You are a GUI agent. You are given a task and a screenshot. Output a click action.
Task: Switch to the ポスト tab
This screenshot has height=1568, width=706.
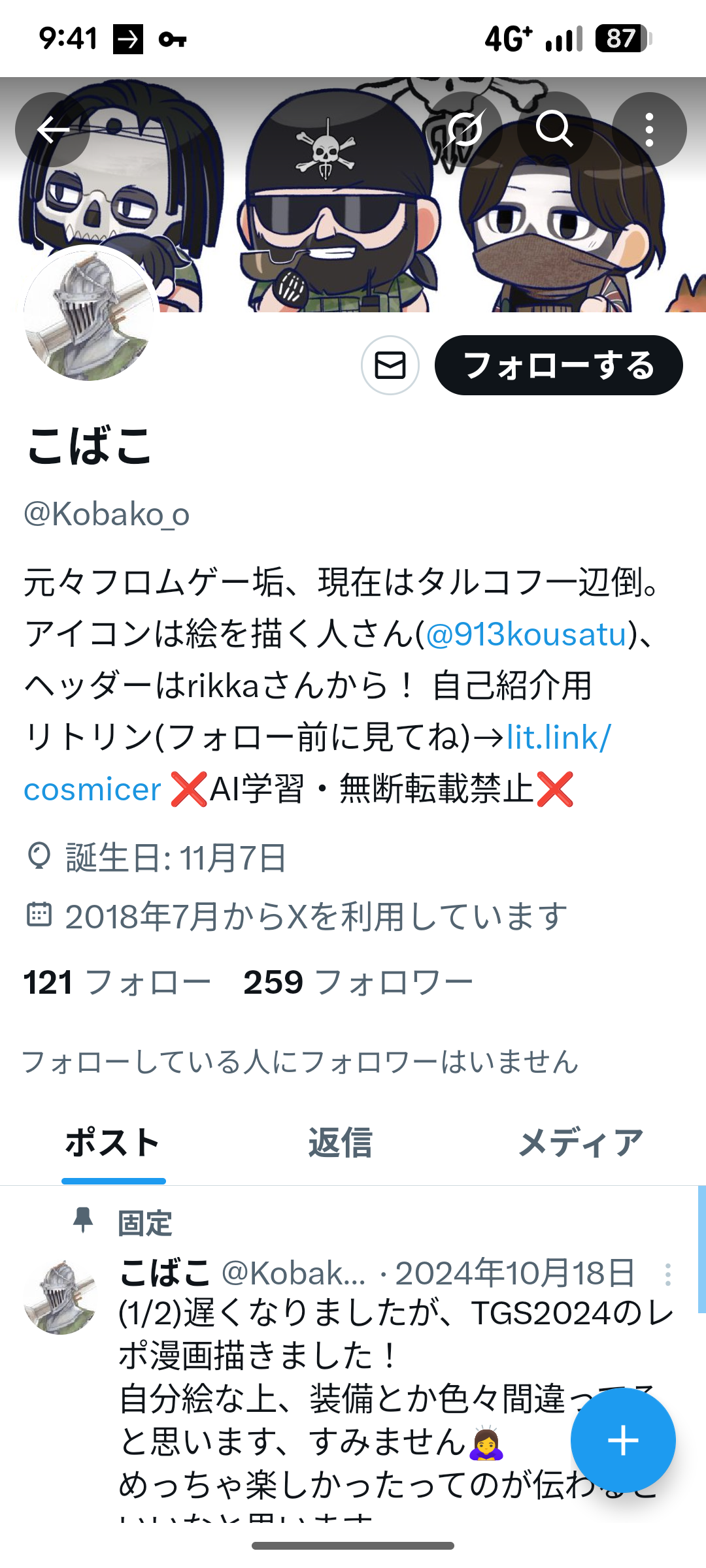coord(113,1143)
